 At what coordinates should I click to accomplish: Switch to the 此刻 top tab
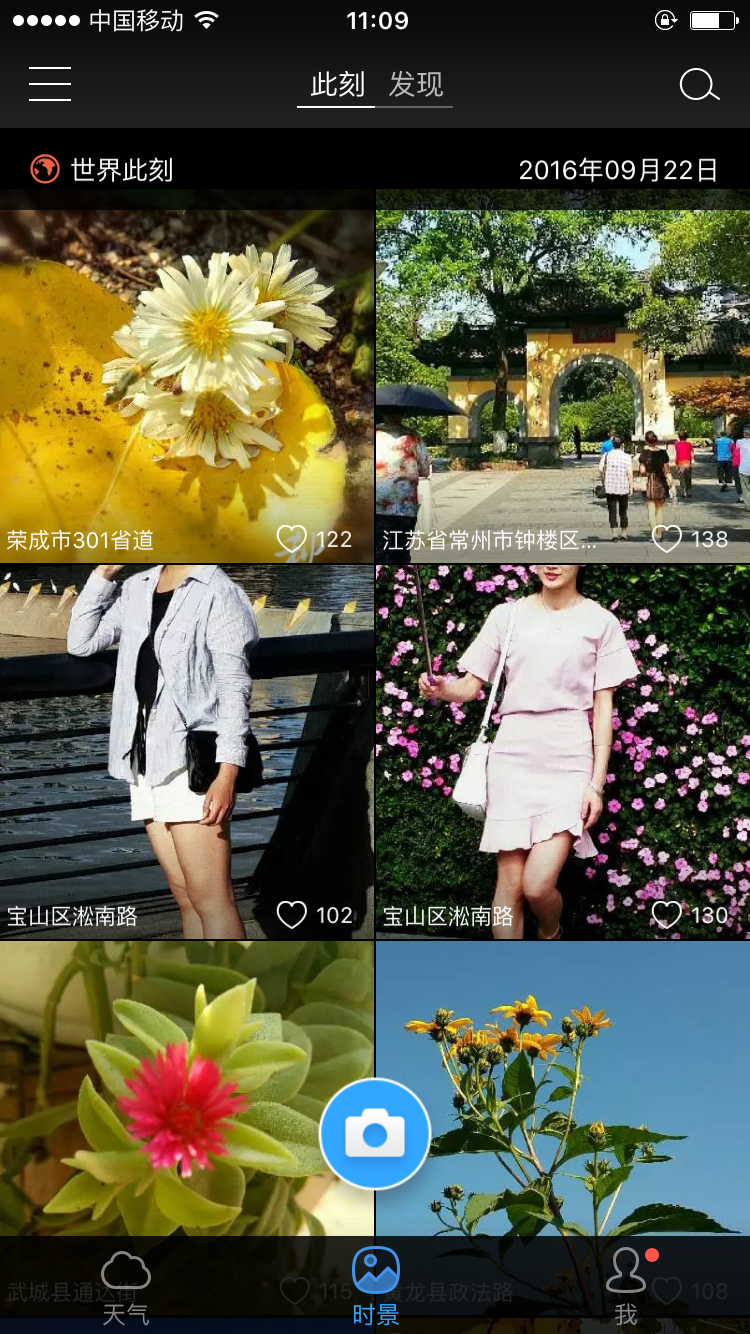click(337, 85)
